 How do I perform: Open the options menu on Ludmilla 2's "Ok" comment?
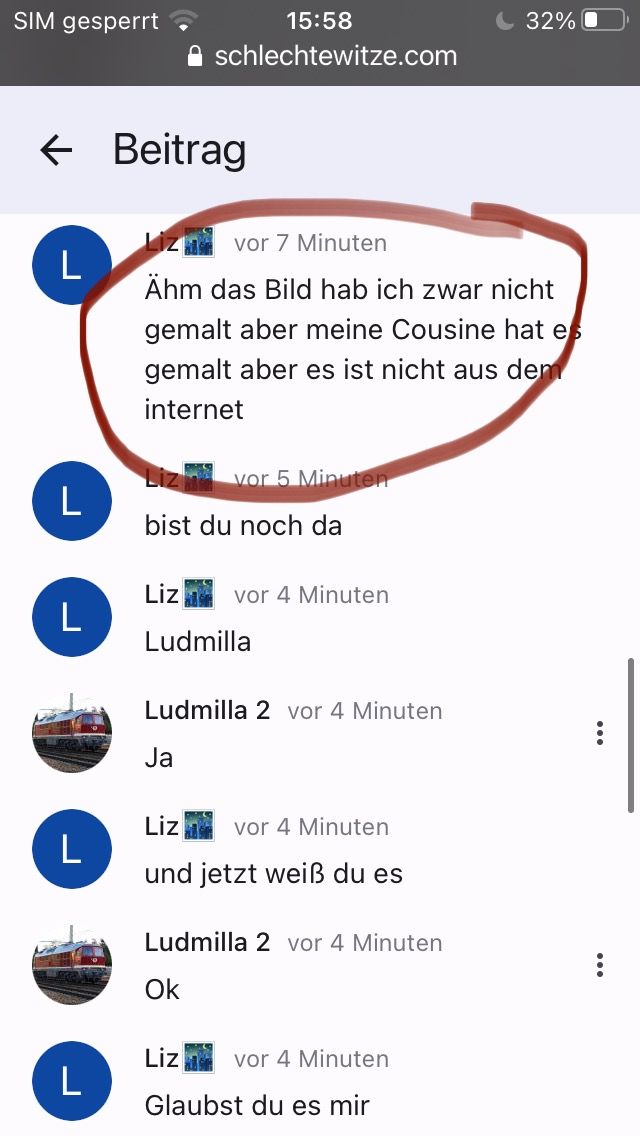(x=599, y=965)
